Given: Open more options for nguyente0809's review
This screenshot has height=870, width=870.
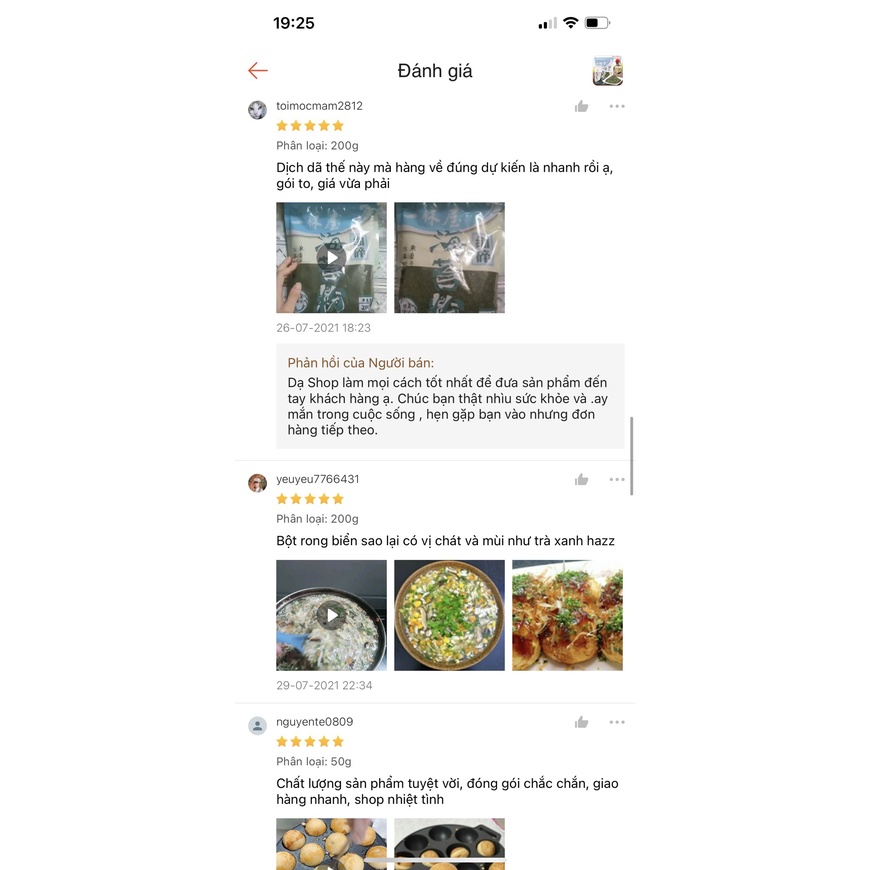Looking at the screenshot, I should point(617,722).
